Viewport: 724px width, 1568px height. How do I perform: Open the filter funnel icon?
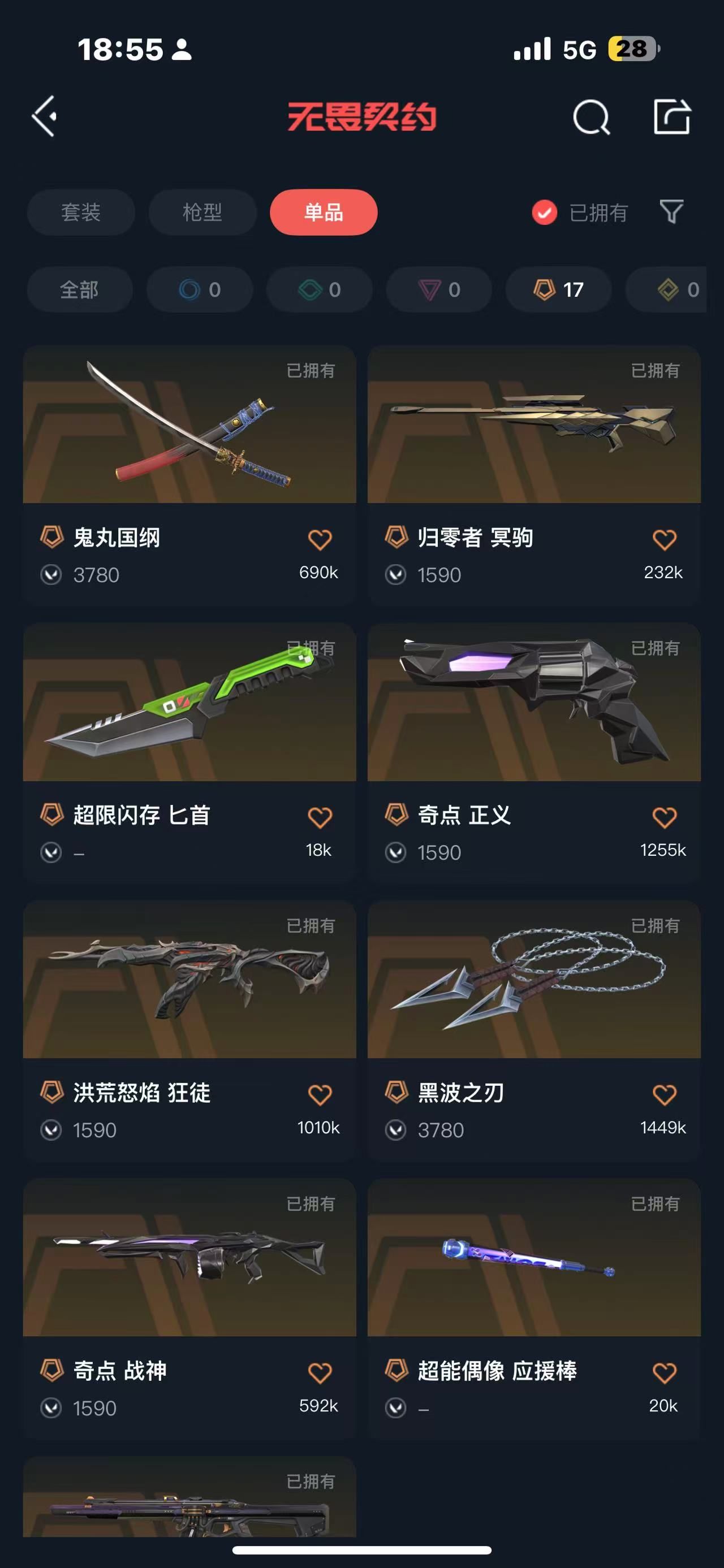pyautogui.click(x=671, y=212)
